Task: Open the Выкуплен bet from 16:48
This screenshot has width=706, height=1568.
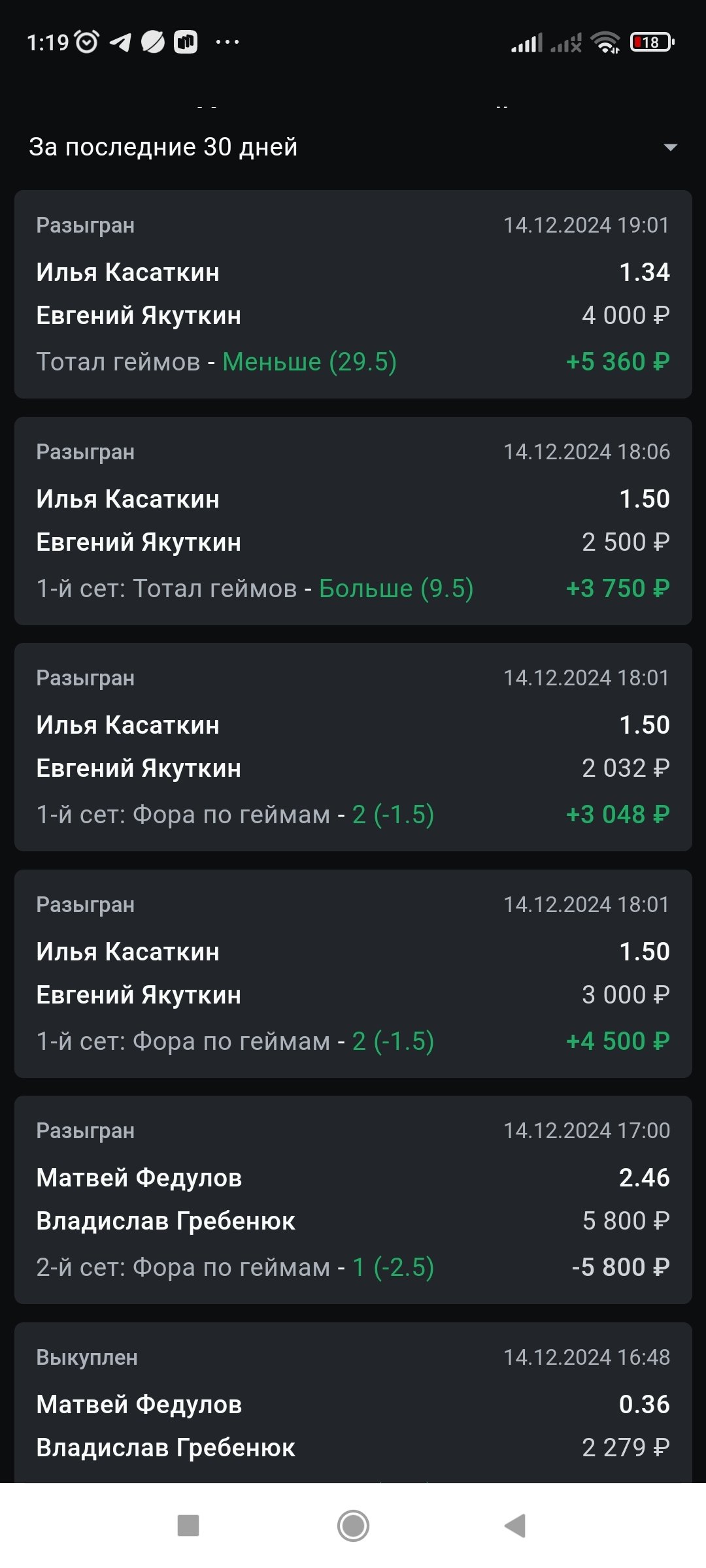Action: (353, 1405)
